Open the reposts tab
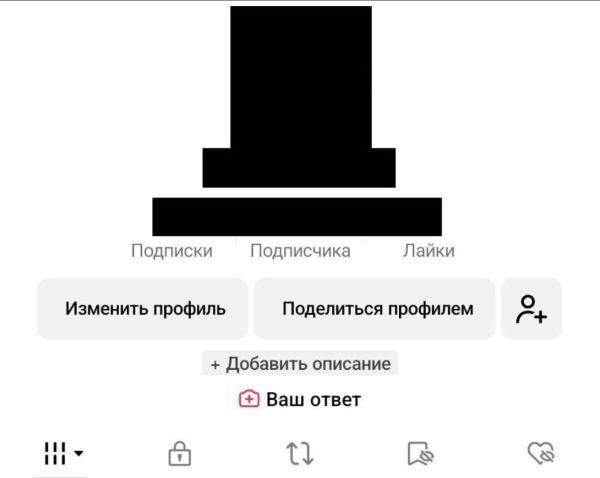Viewport: 600px width, 478px height. (x=300, y=454)
